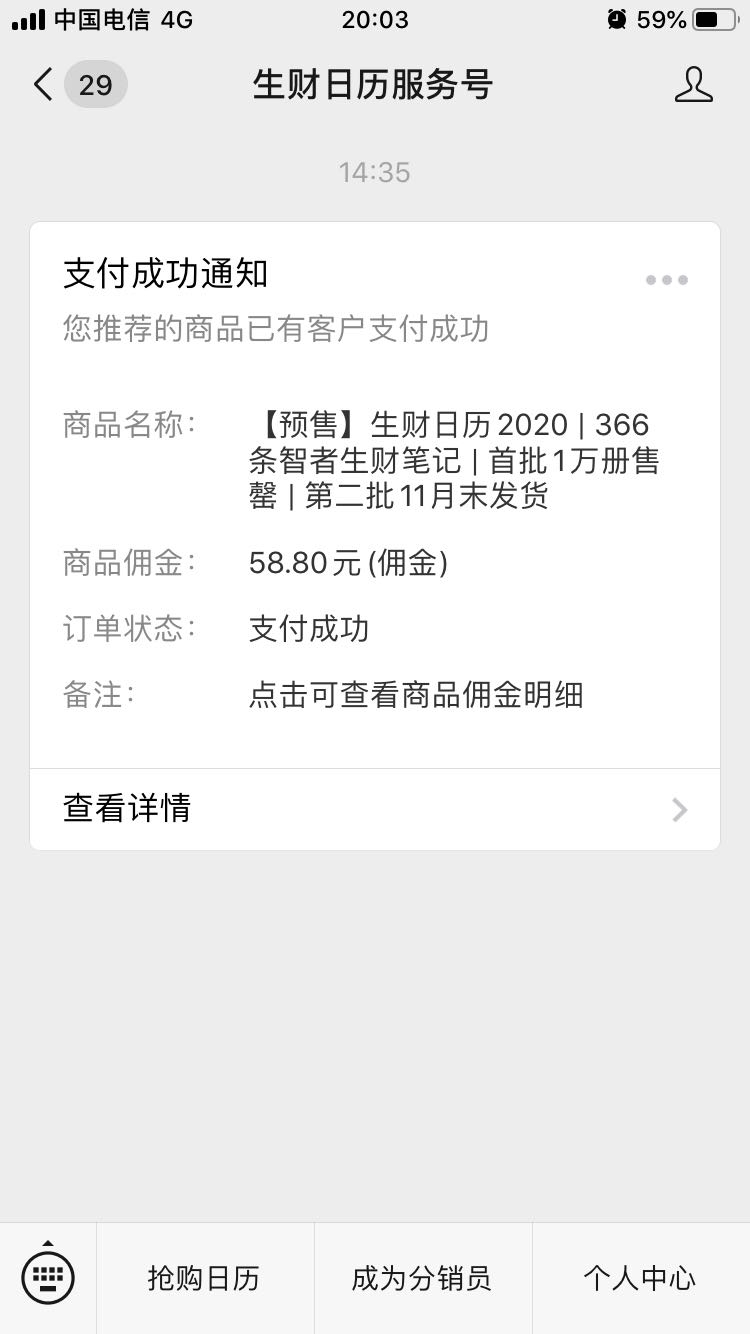
Task: Click the alarm clock icon in the status bar
Action: tap(617, 16)
